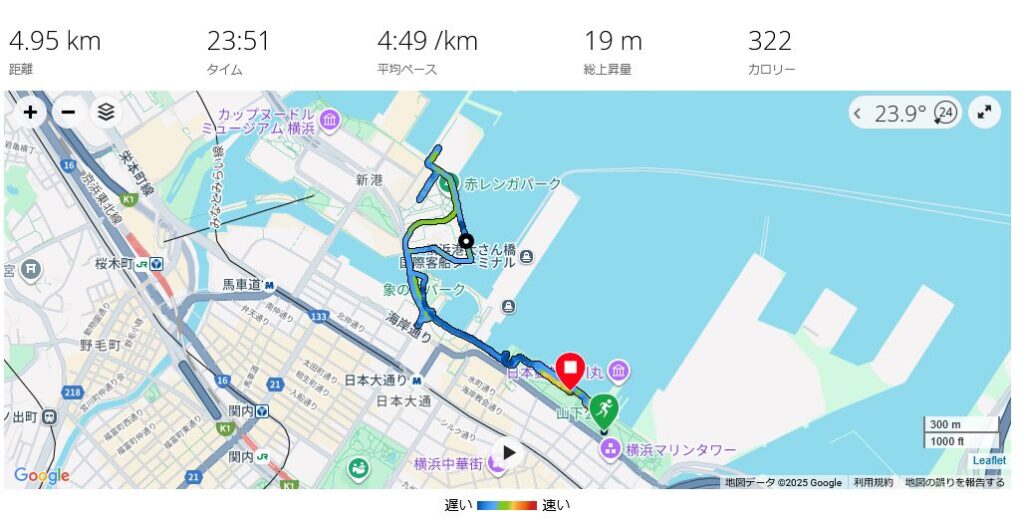Zoom in on the map
The height and width of the screenshot is (519, 1024).
pyautogui.click(x=30, y=112)
